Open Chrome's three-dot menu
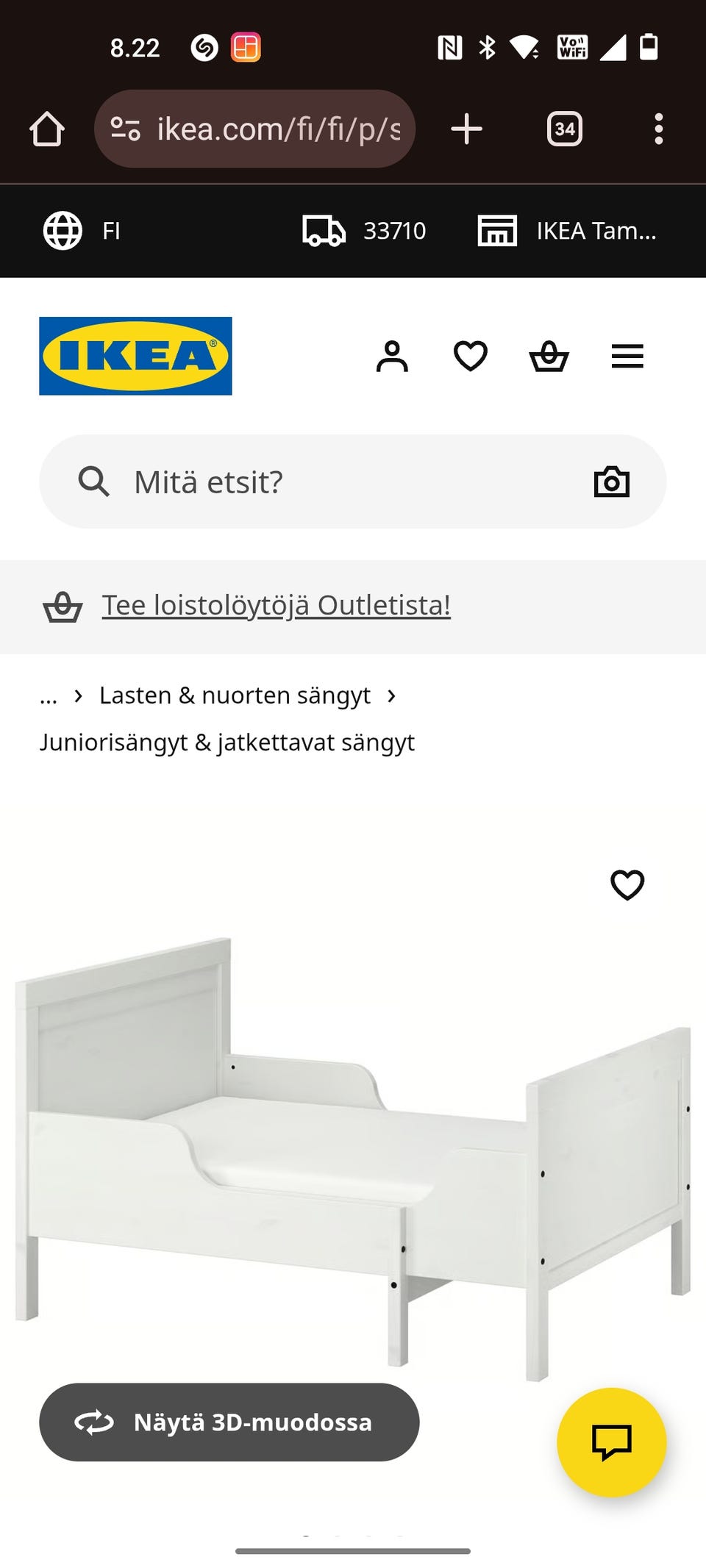Image resolution: width=706 pixels, height=1568 pixels. [659, 128]
